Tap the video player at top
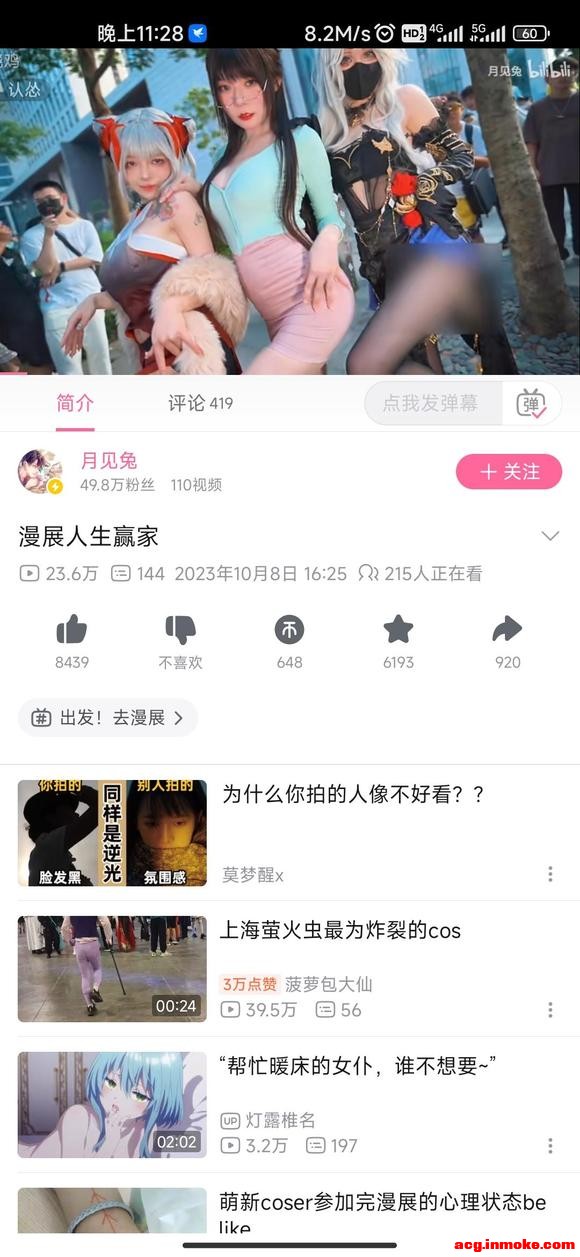Image resolution: width=580 pixels, height=1257 pixels. (290, 211)
